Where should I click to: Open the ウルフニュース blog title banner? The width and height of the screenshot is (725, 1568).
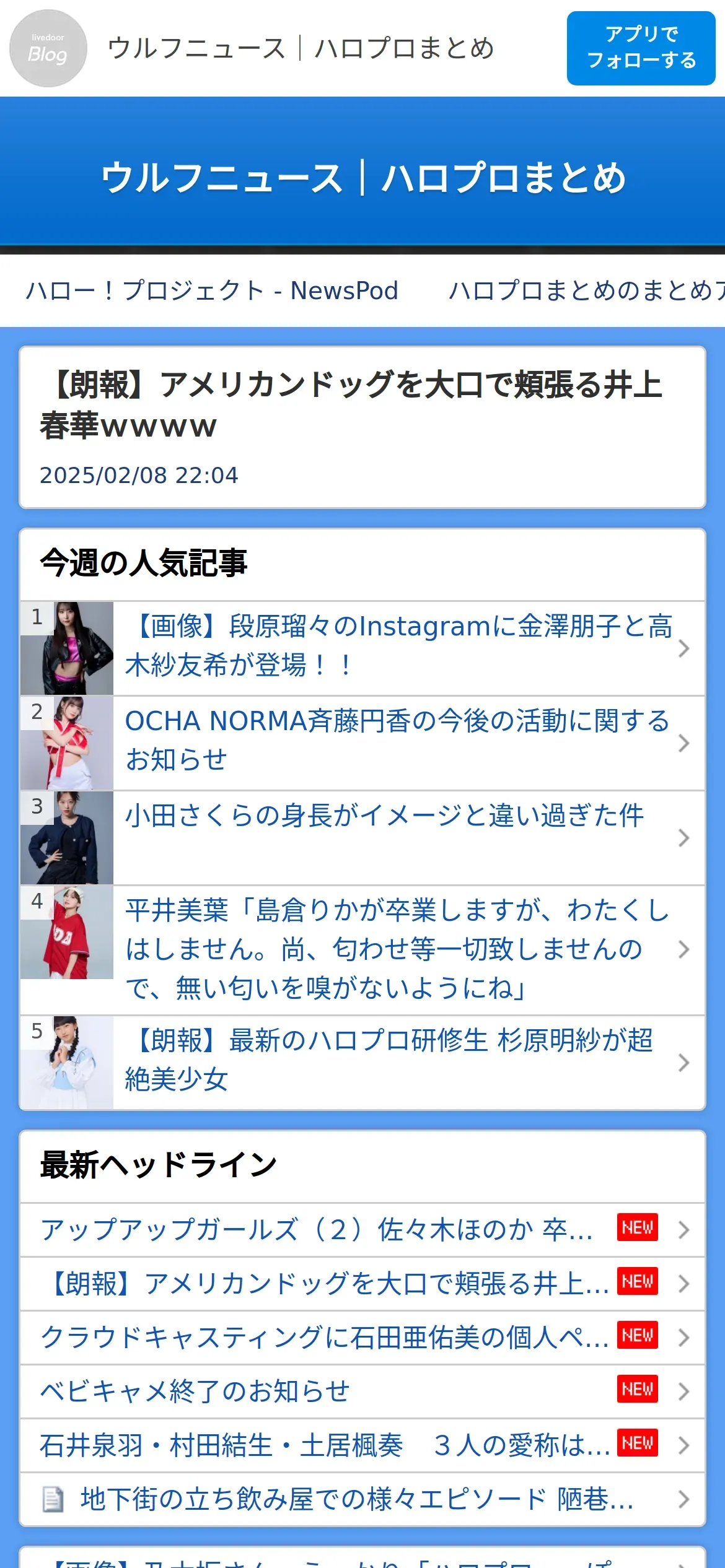362,178
